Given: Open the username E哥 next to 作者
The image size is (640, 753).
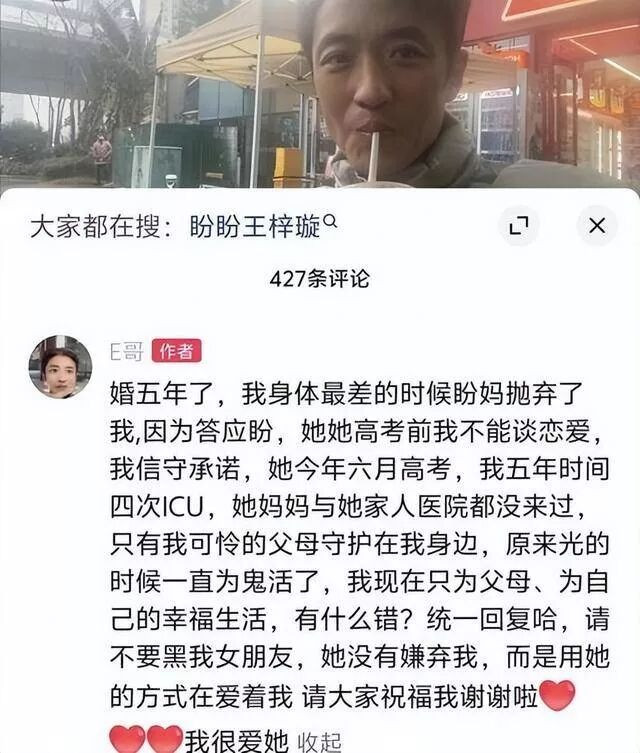Looking at the screenshot, I should [126, 351].
